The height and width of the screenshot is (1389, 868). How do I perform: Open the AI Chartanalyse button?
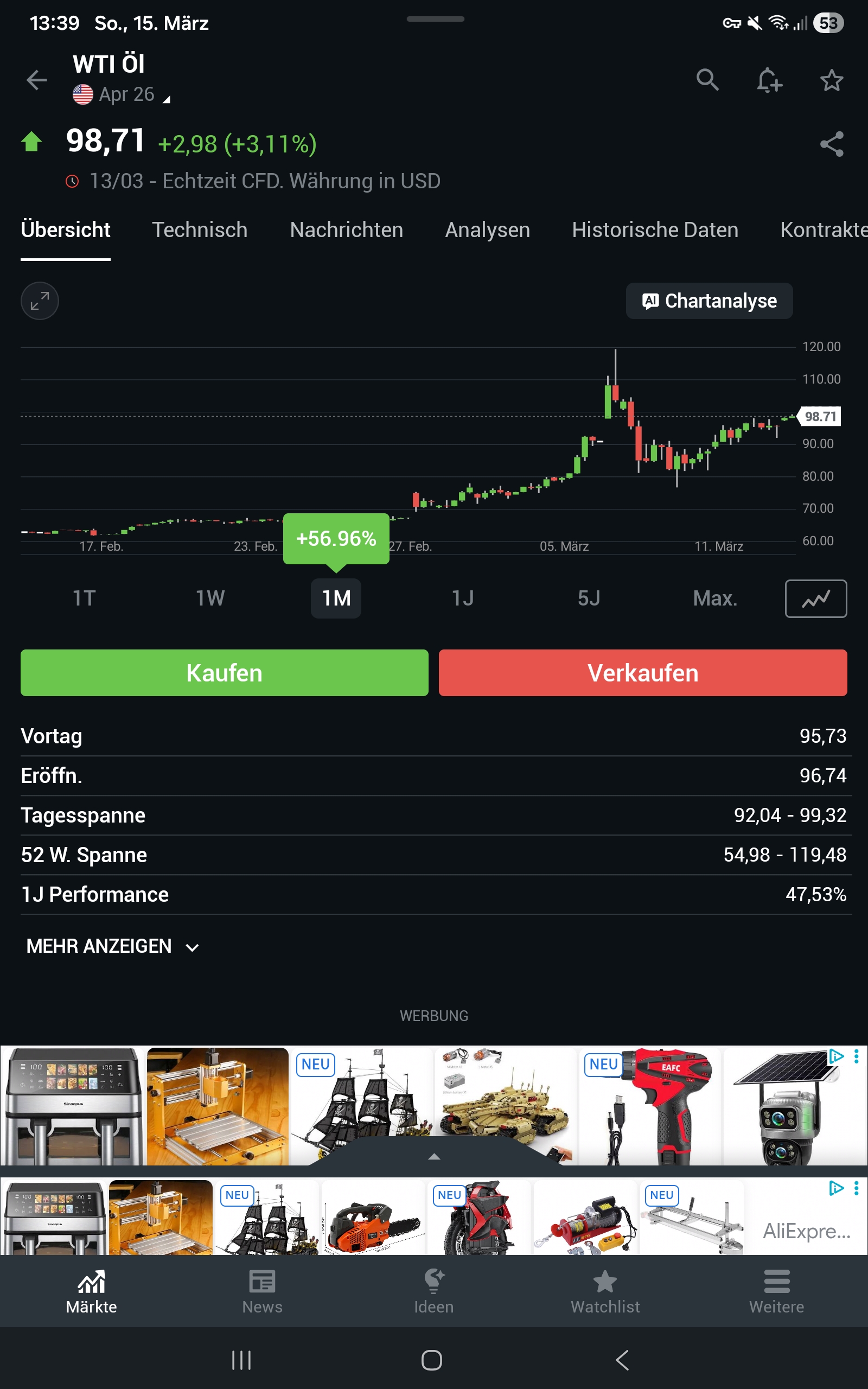coord(709,301)
